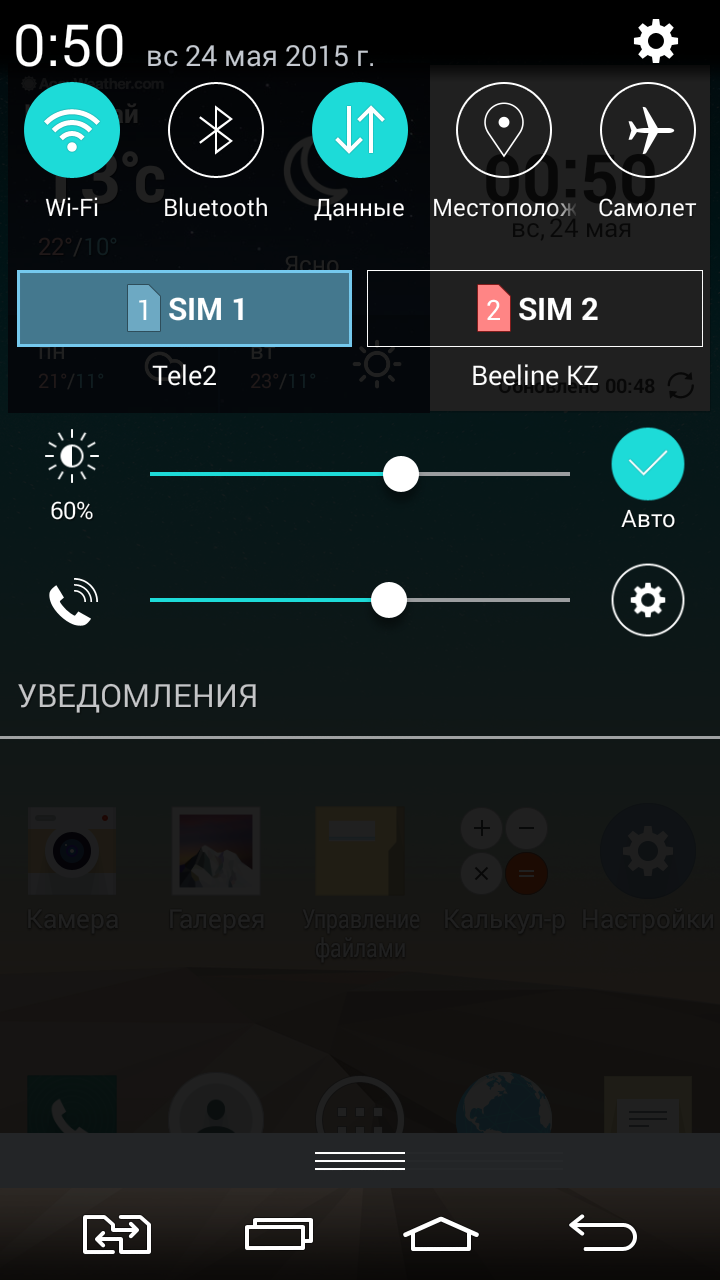Disable auto brightness (Авто)
The height and width of the screenshot is (1280, 720).
(x=648, y=465)
